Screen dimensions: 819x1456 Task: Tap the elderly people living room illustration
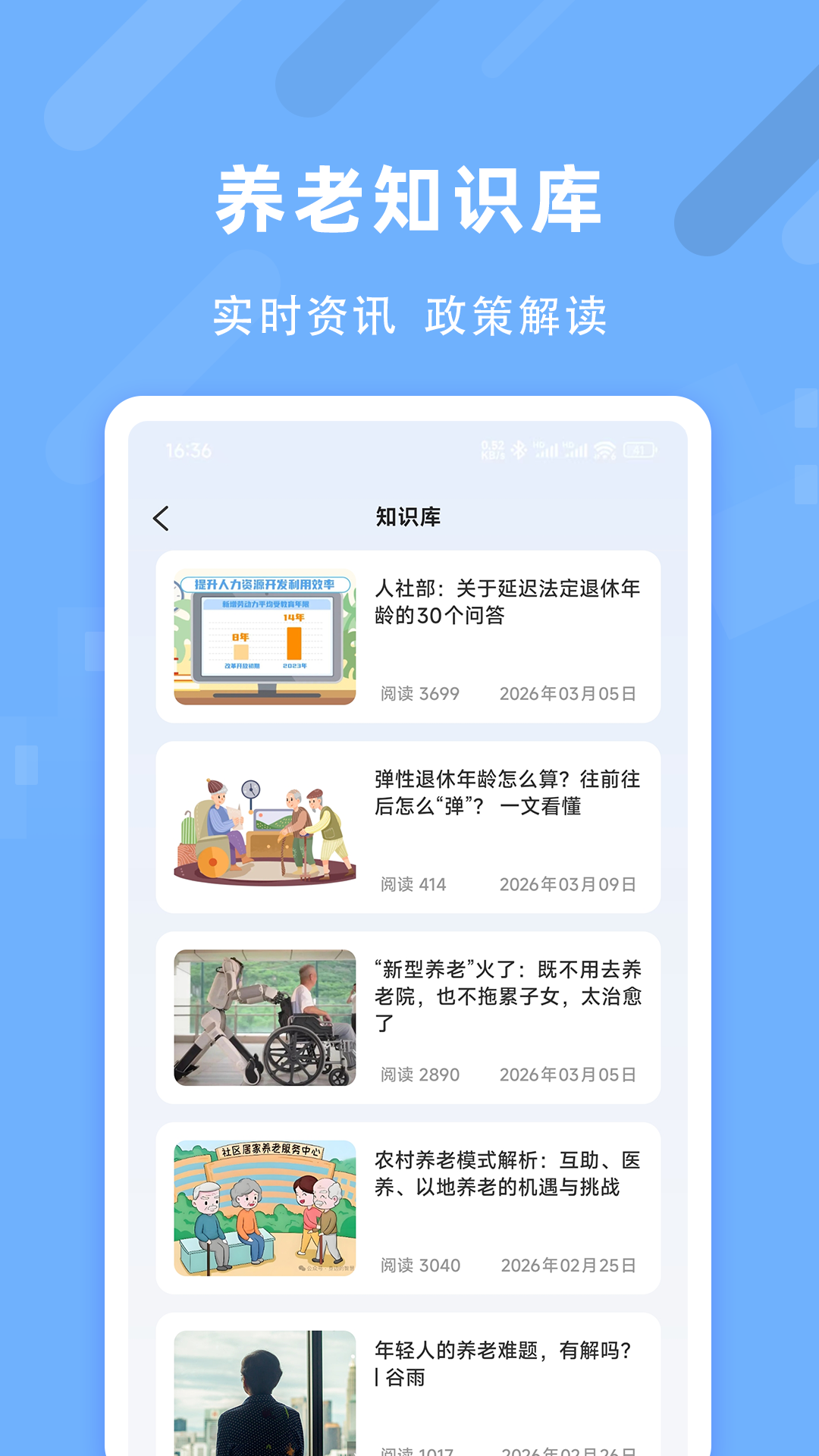(264, 827)
